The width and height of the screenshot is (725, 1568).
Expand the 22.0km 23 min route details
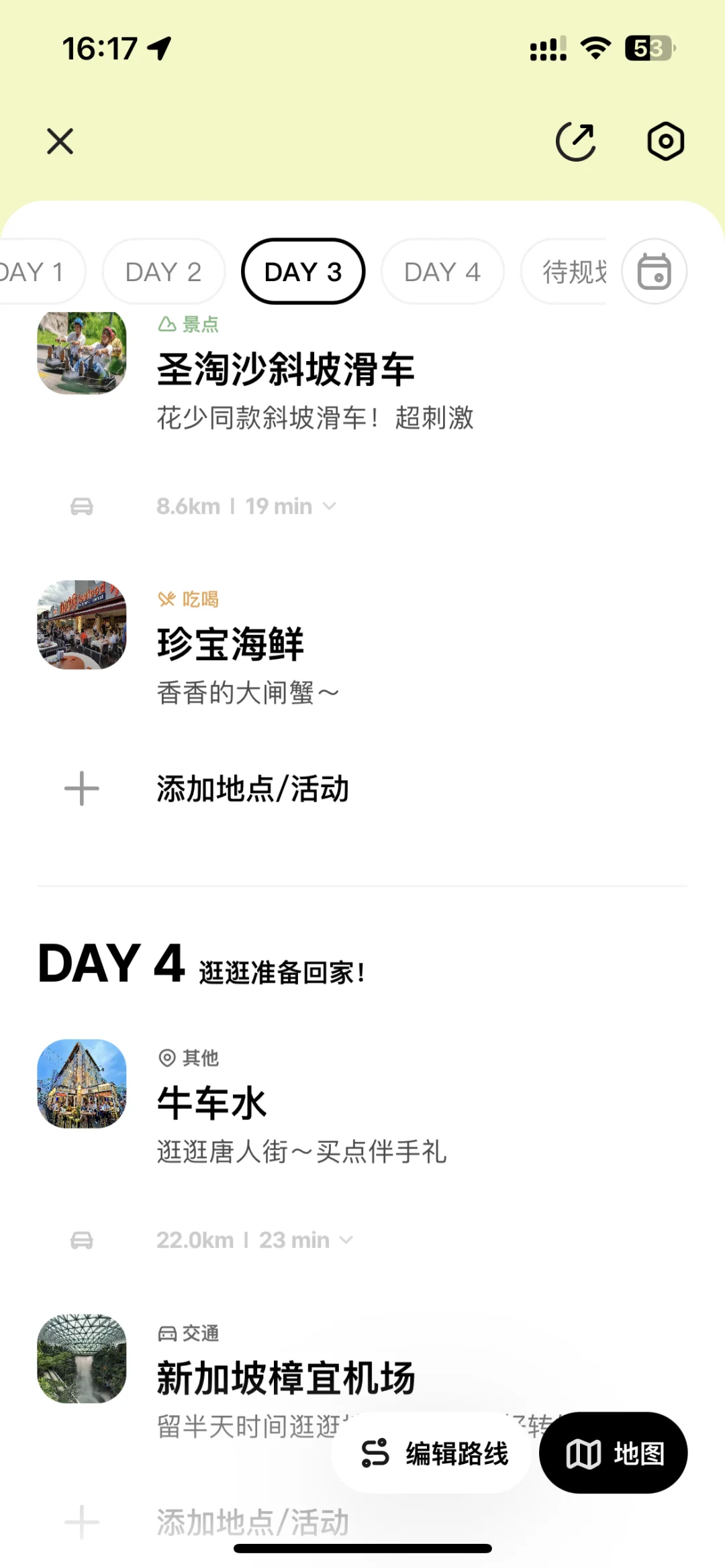pyautogui.click(x=254, y=1240)
